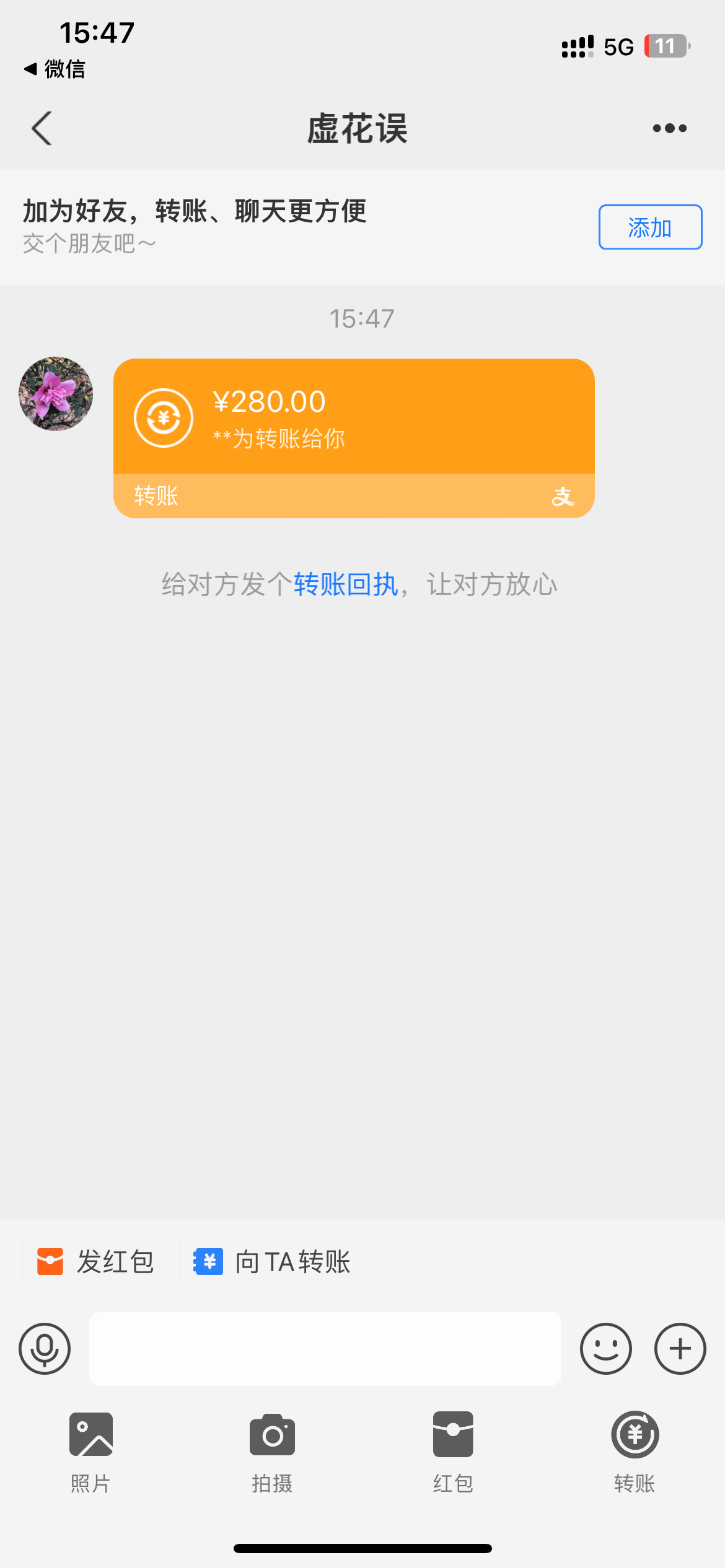This screenshot has width=725, height=1568.
Task: Tap the sender's flower avatar
Action: (x=55, y=394)
